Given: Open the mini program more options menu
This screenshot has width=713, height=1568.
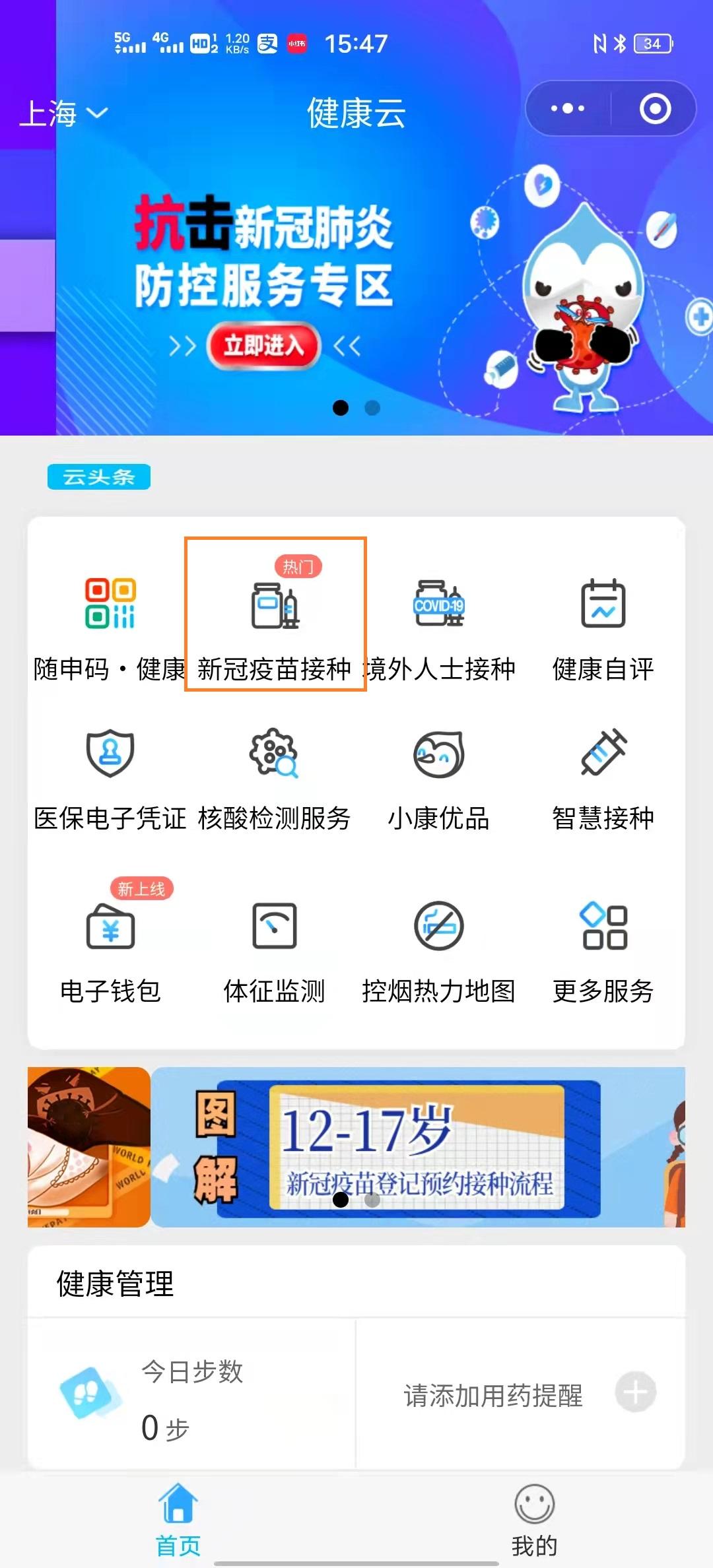Looking at the screenshot, I should click(x=568, y=109).
